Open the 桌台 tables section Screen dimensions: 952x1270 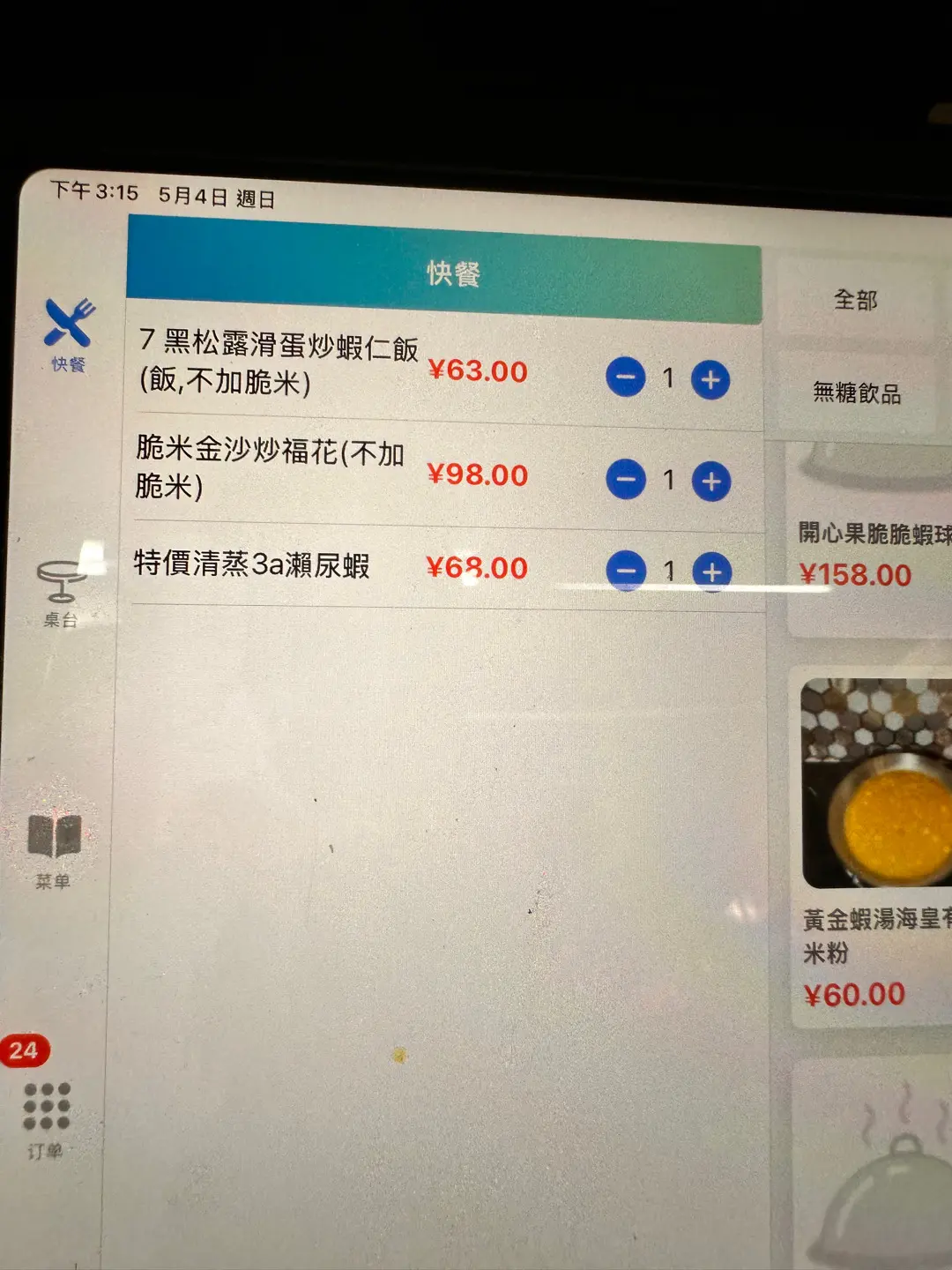(61, 591)
